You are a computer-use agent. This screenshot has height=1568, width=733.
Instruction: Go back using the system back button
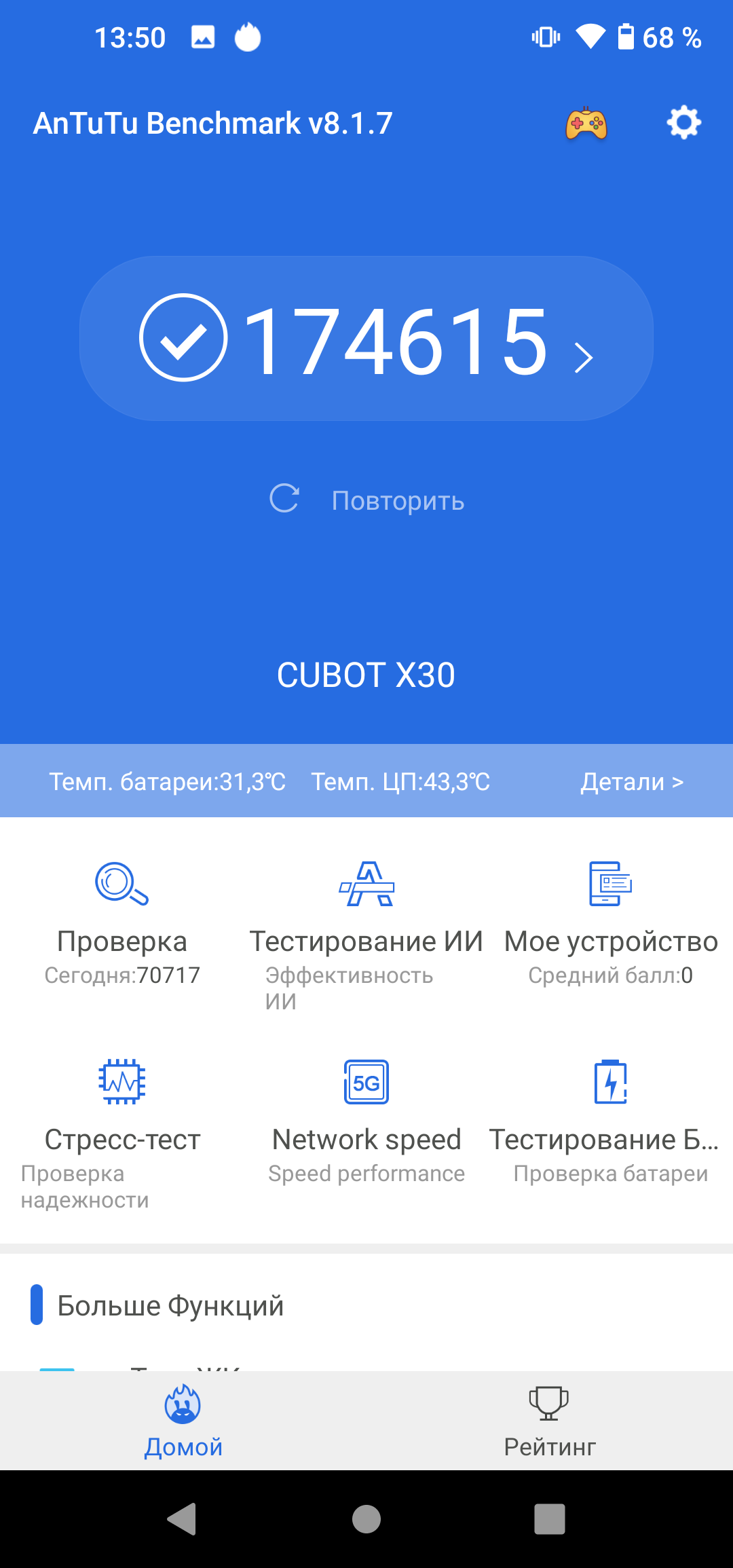[x=182, y=1519]
